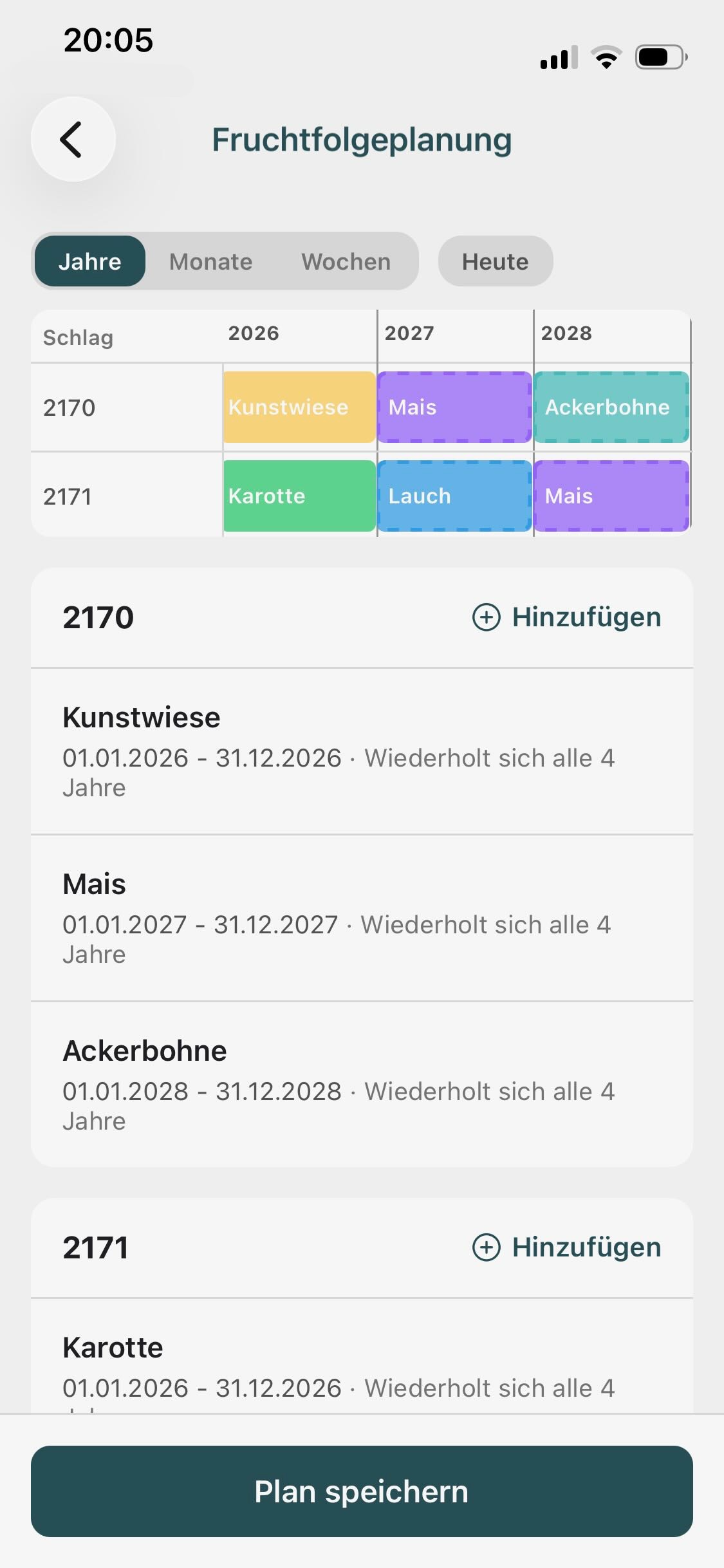
Task: Select the Jahre view
Action: pos(90,261)
